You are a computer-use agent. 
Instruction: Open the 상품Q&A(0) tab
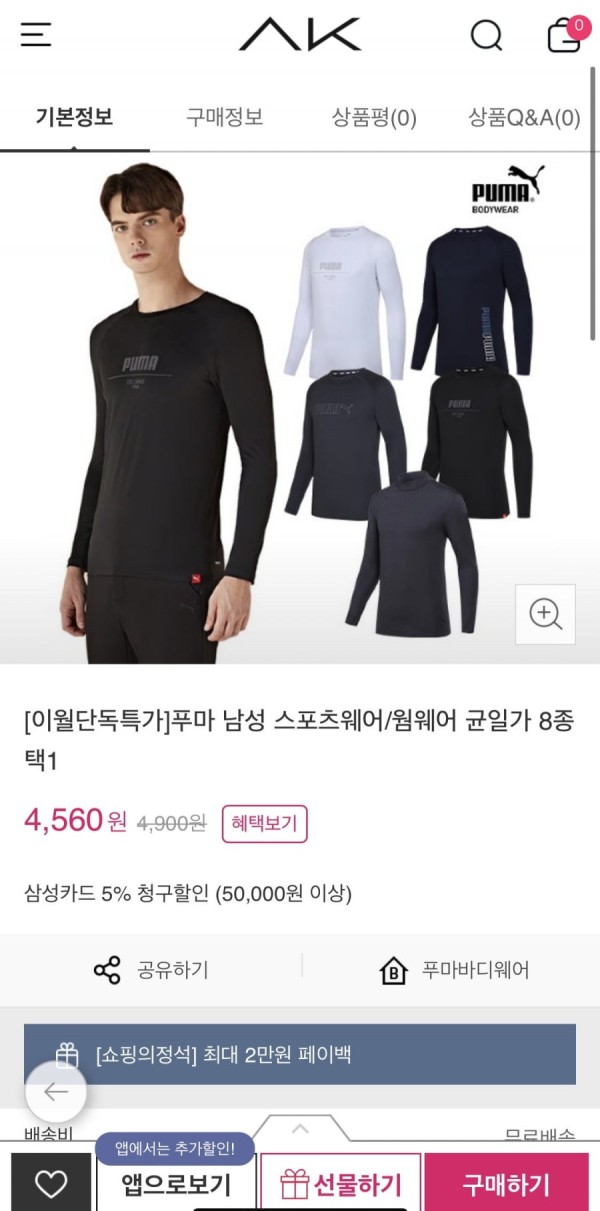524,118
